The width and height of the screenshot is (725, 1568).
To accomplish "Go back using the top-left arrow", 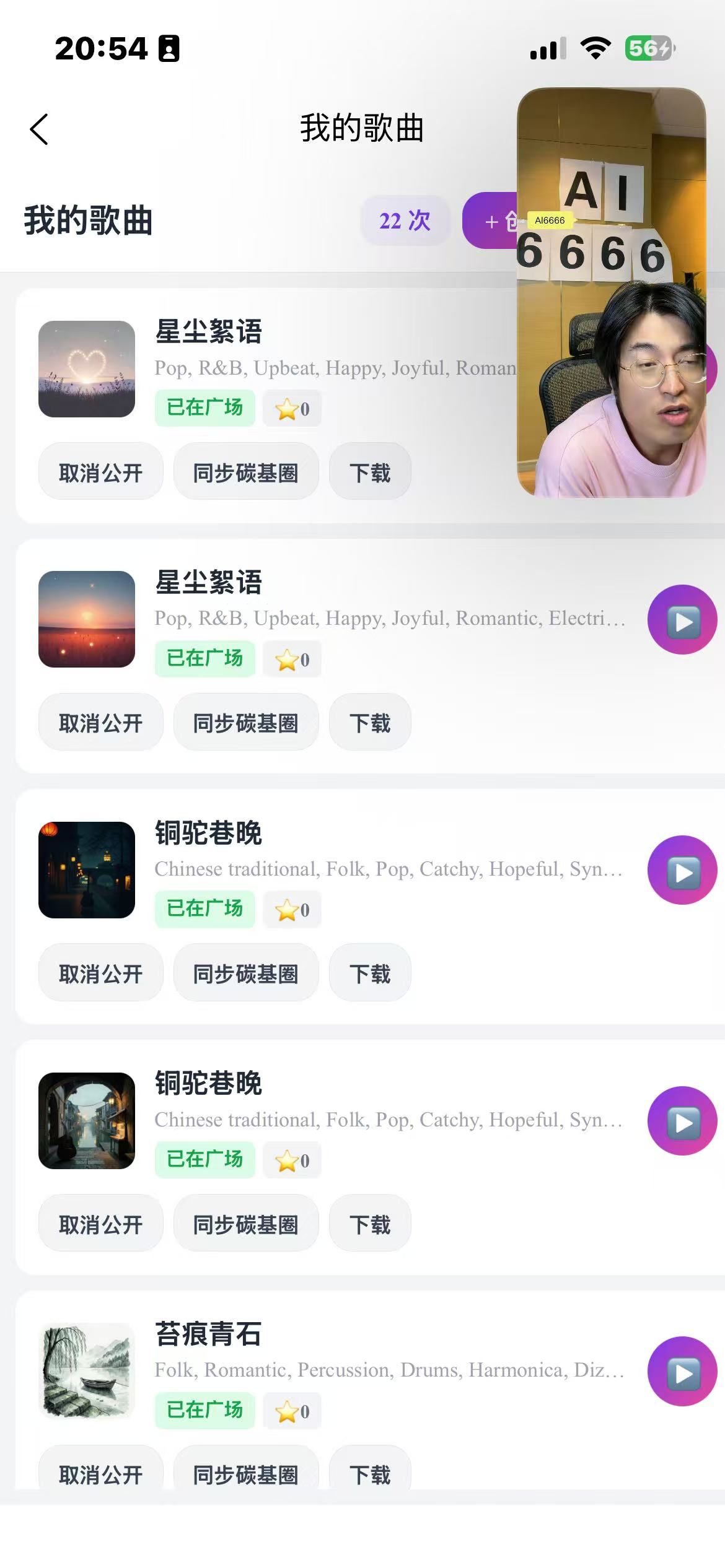I will click(x=39, y=129).
